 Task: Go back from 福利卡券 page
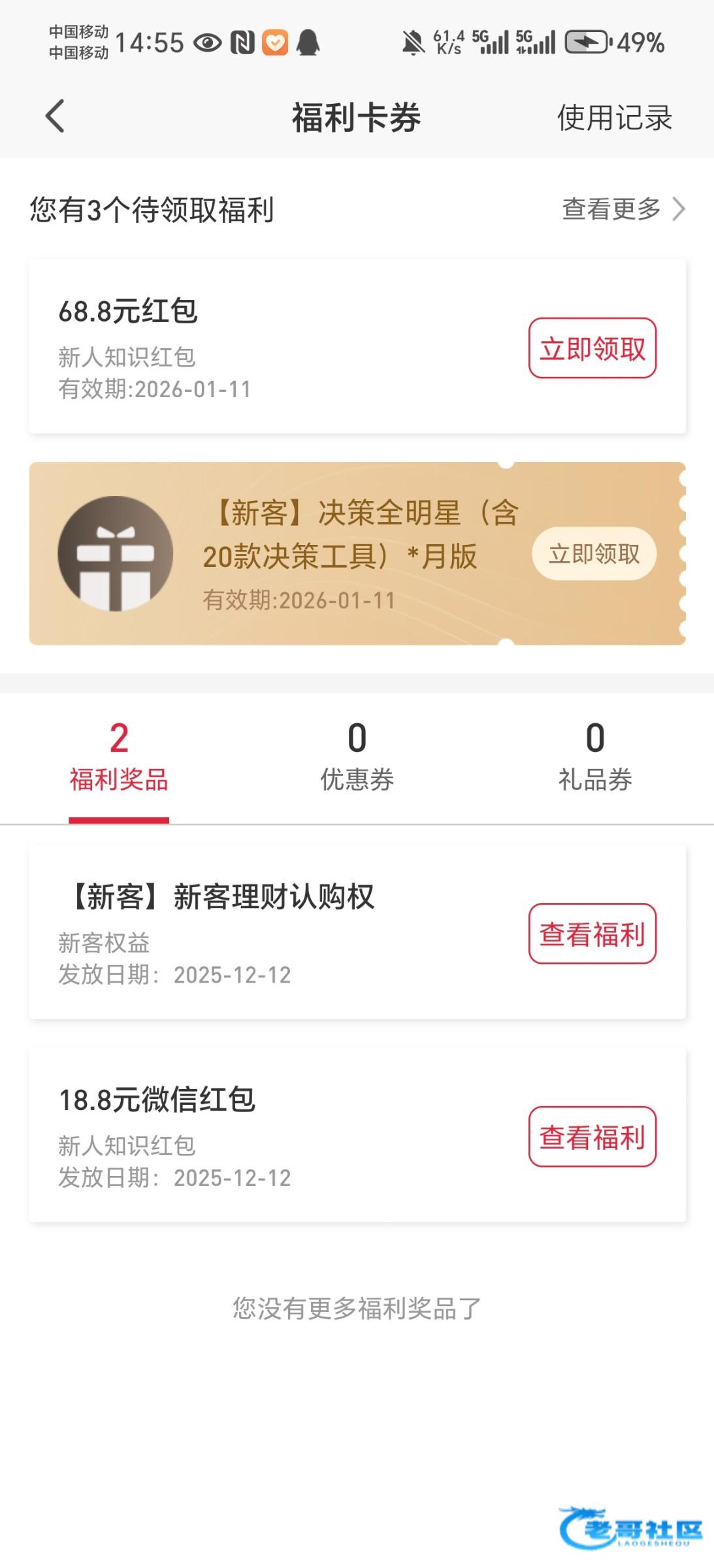(x=55, y=117)
